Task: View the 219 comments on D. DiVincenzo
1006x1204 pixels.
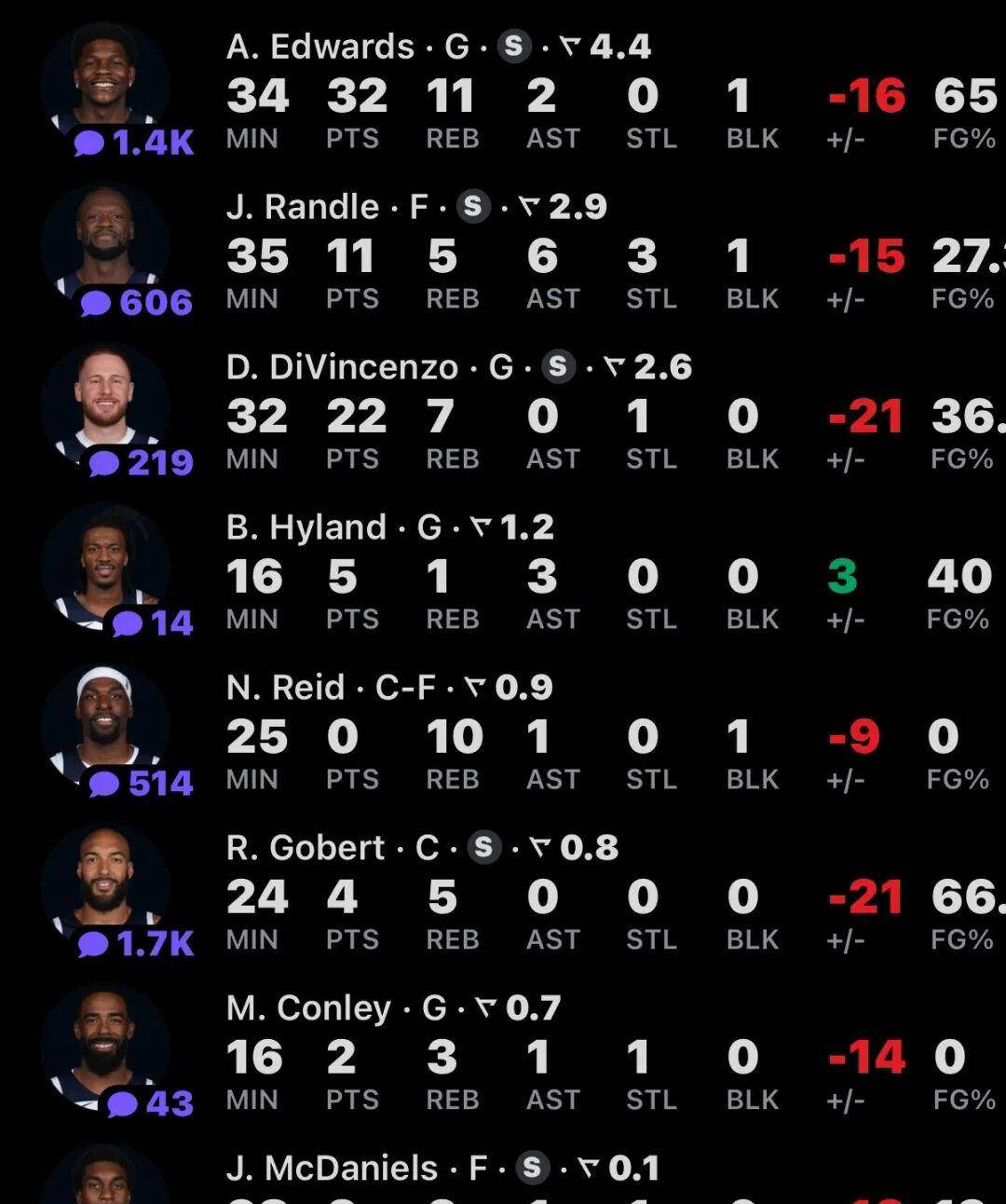Action: point(141,463)
